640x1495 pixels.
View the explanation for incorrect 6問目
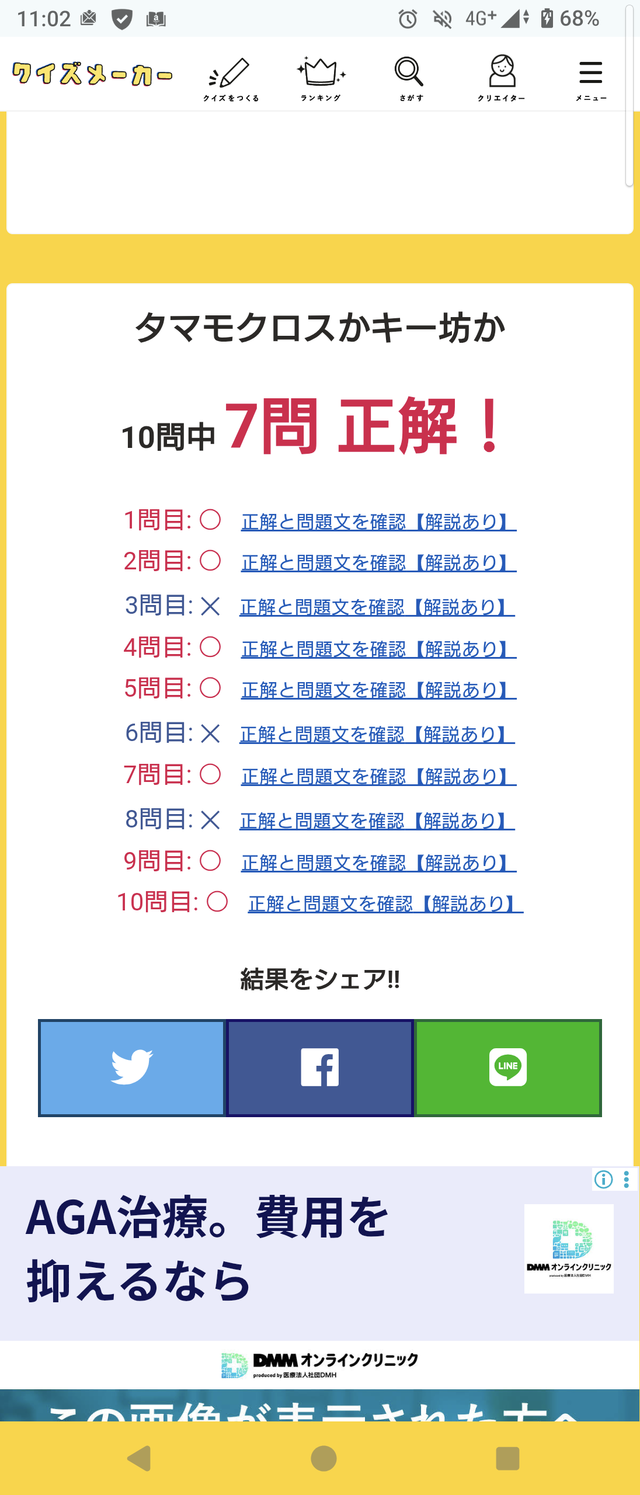pos(377,734)
